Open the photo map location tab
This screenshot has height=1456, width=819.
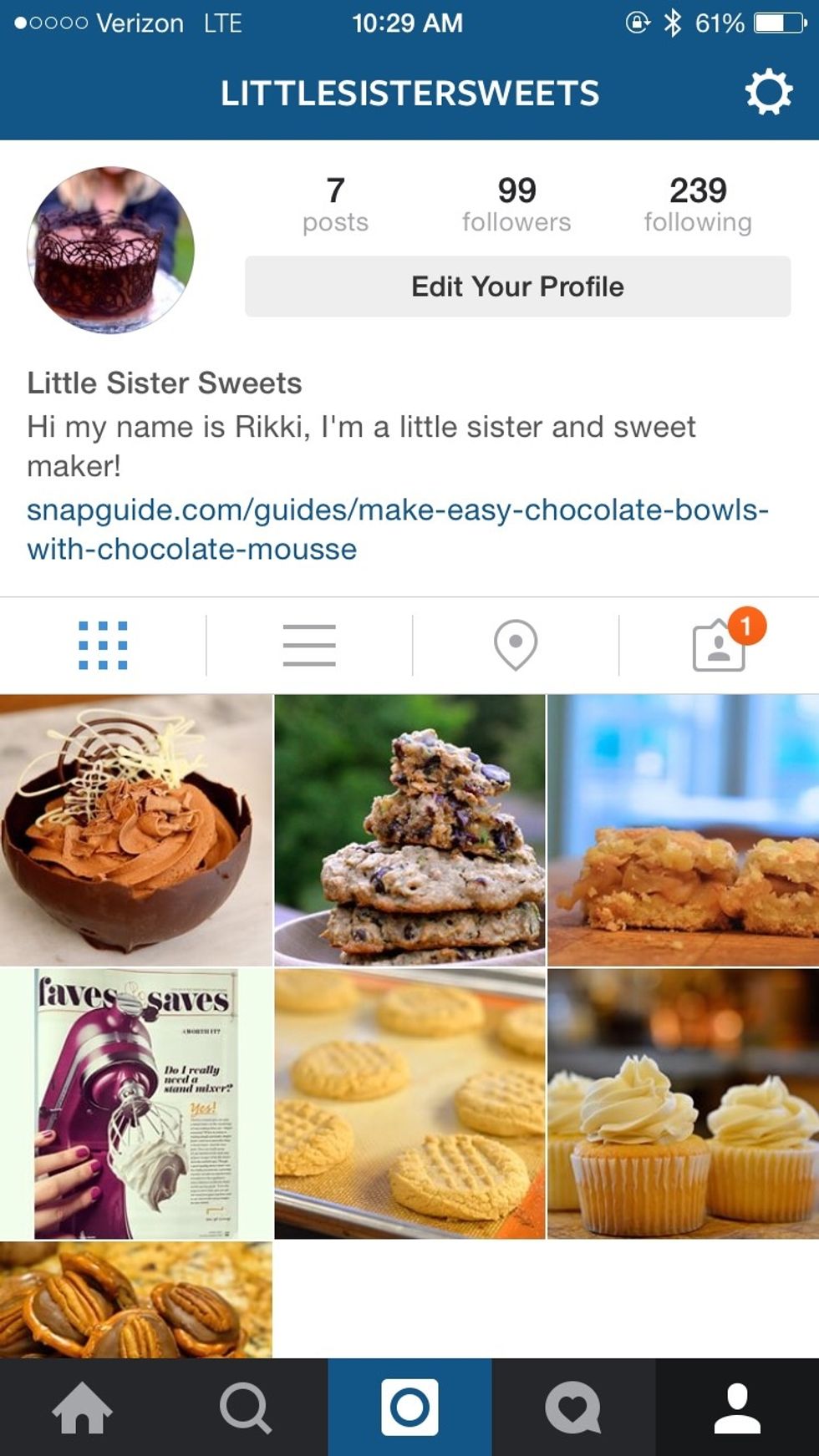[x=516, y=645]
